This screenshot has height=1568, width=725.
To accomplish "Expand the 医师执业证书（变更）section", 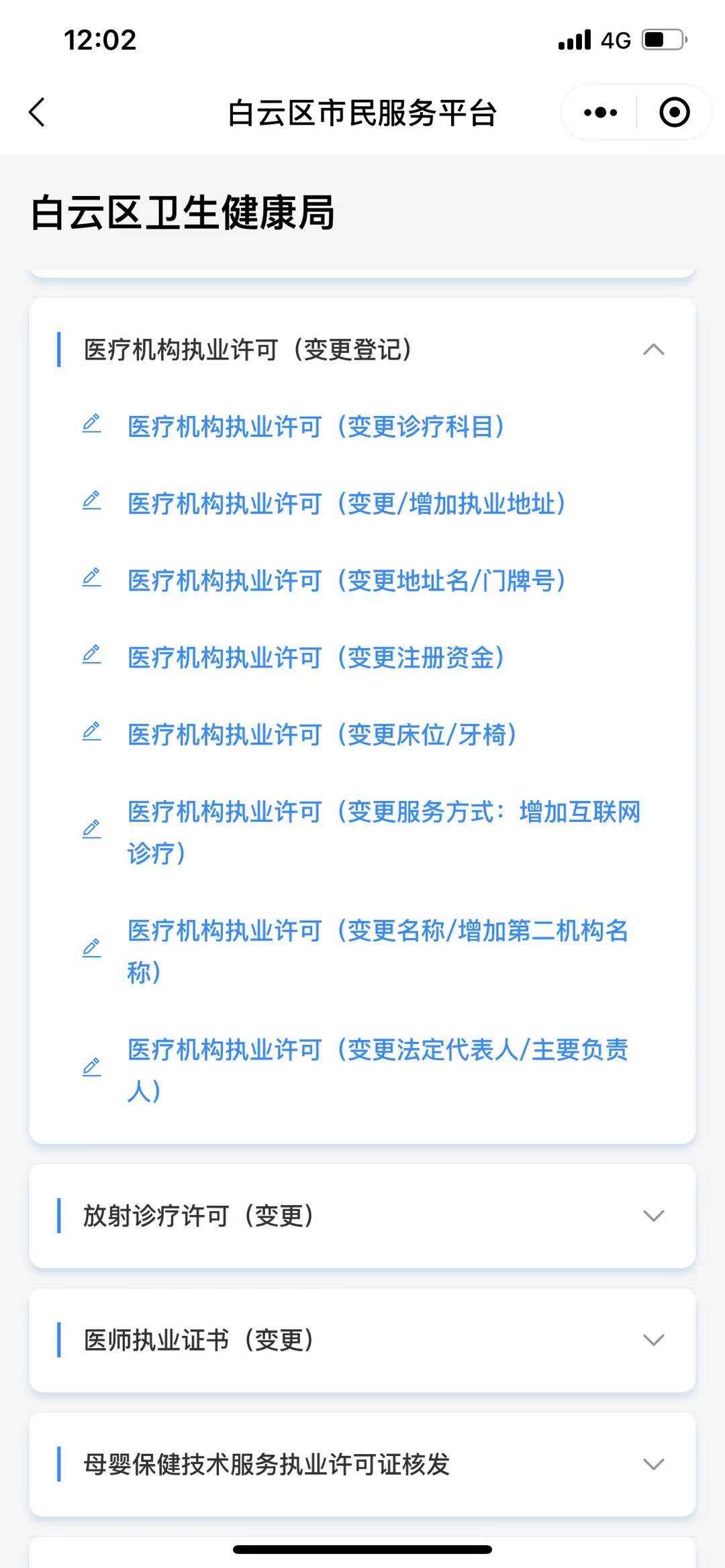I will tap(362, 1340).
